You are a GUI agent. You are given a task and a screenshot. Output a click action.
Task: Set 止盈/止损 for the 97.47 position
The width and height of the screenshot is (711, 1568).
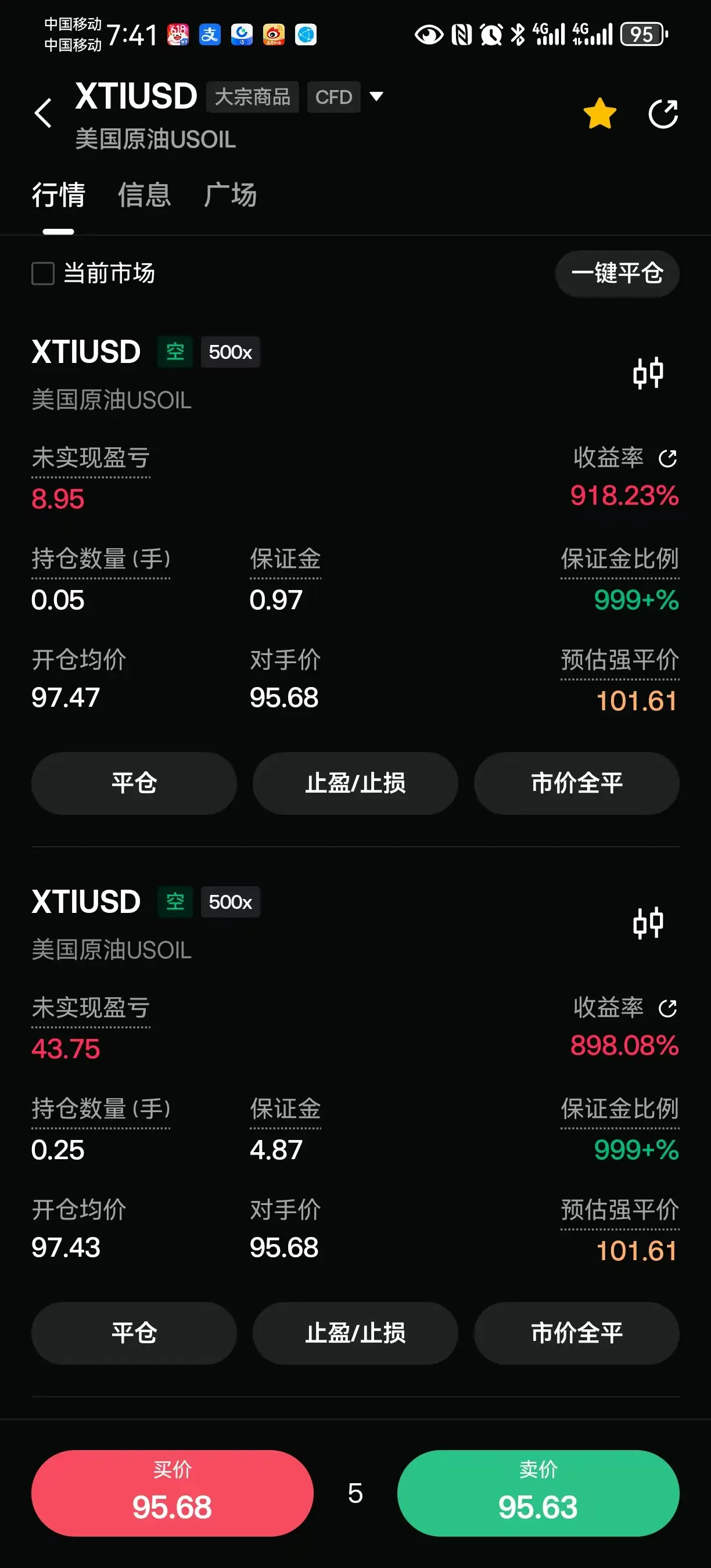(x=355, y=783)
